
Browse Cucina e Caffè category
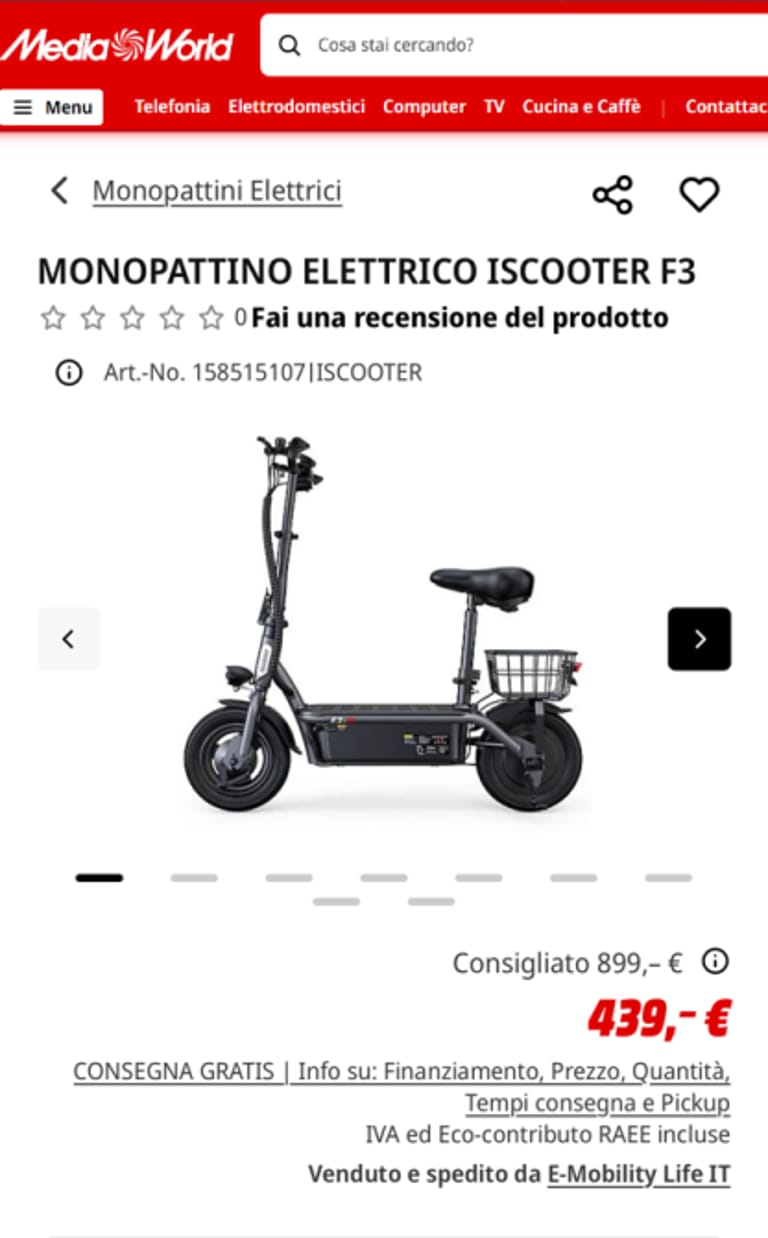point(581,106)
